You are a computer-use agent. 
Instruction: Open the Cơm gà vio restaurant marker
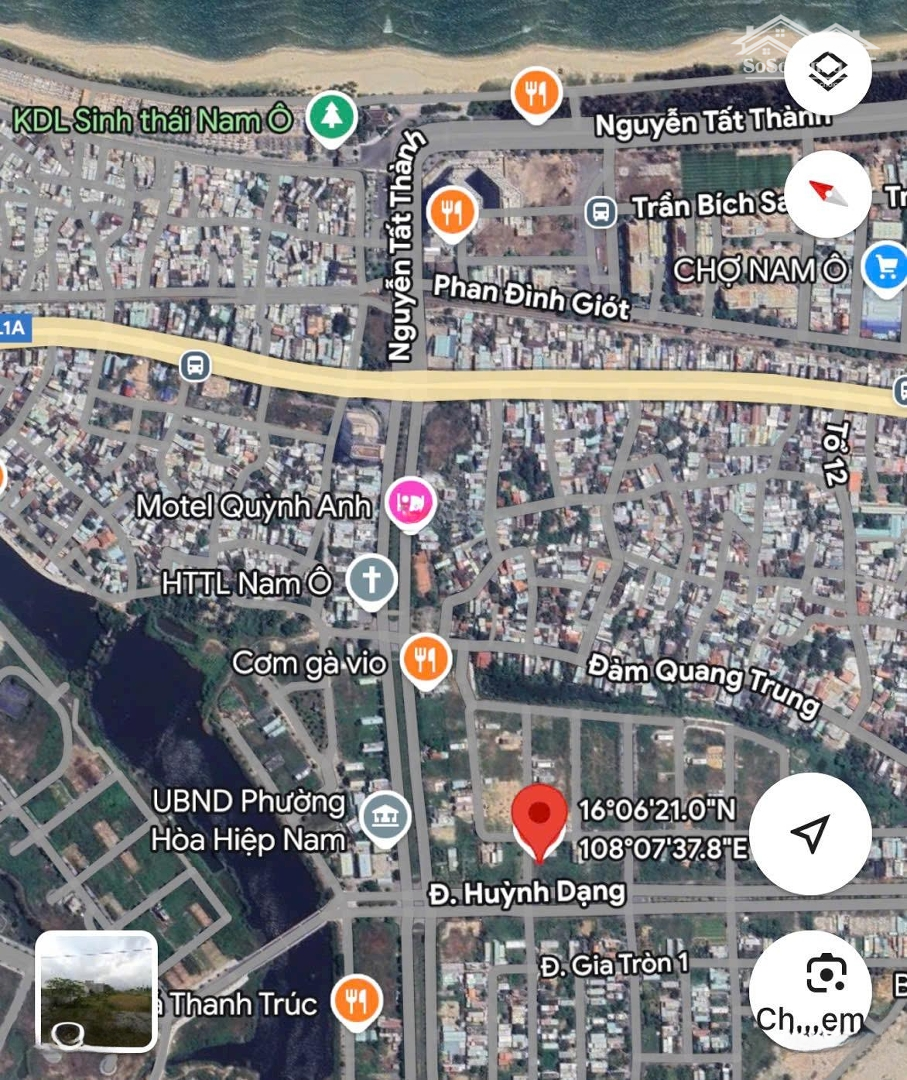(426, 660)
